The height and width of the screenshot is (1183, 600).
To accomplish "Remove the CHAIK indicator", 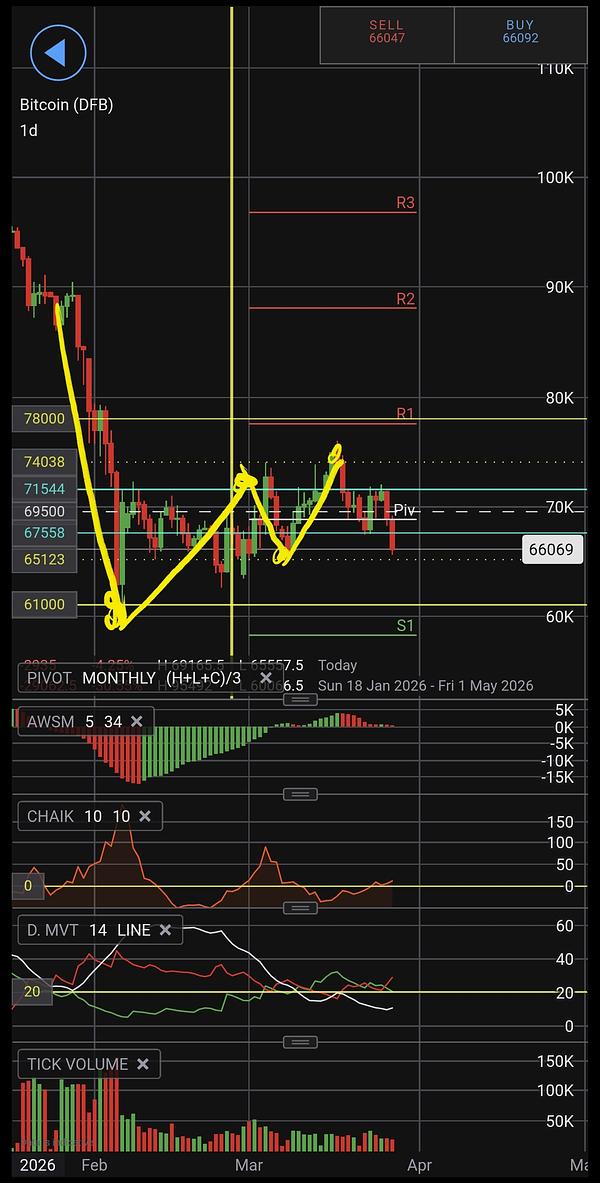I will coord(145,817).
